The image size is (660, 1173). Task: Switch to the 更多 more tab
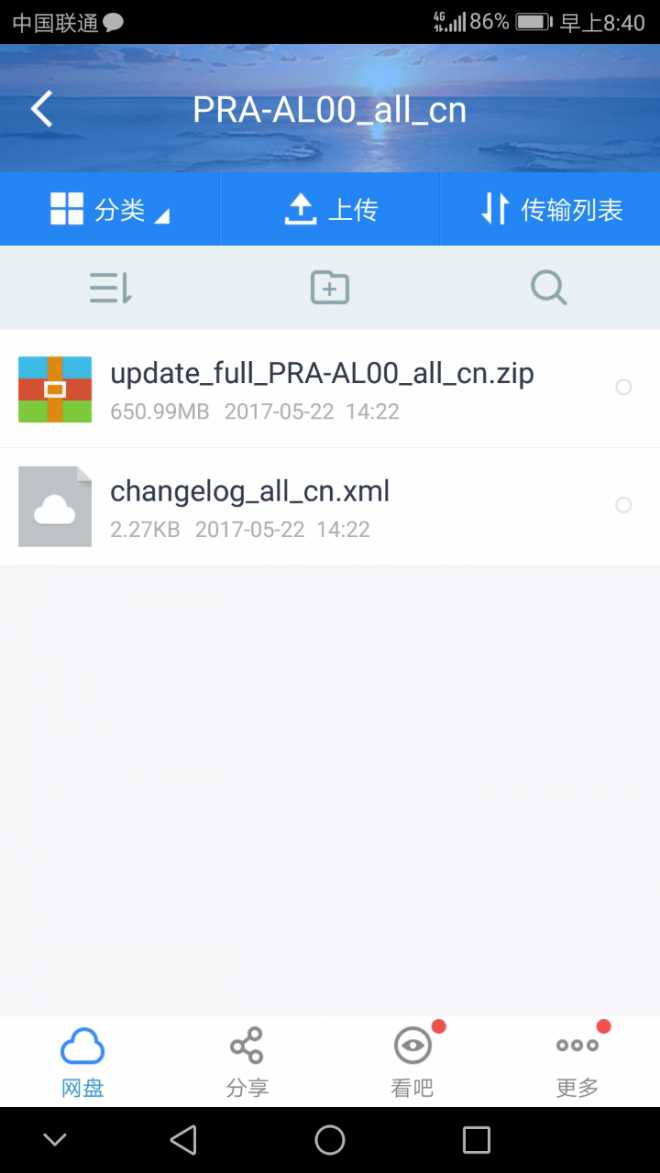pyautogui.click(x=577, y=1062)
